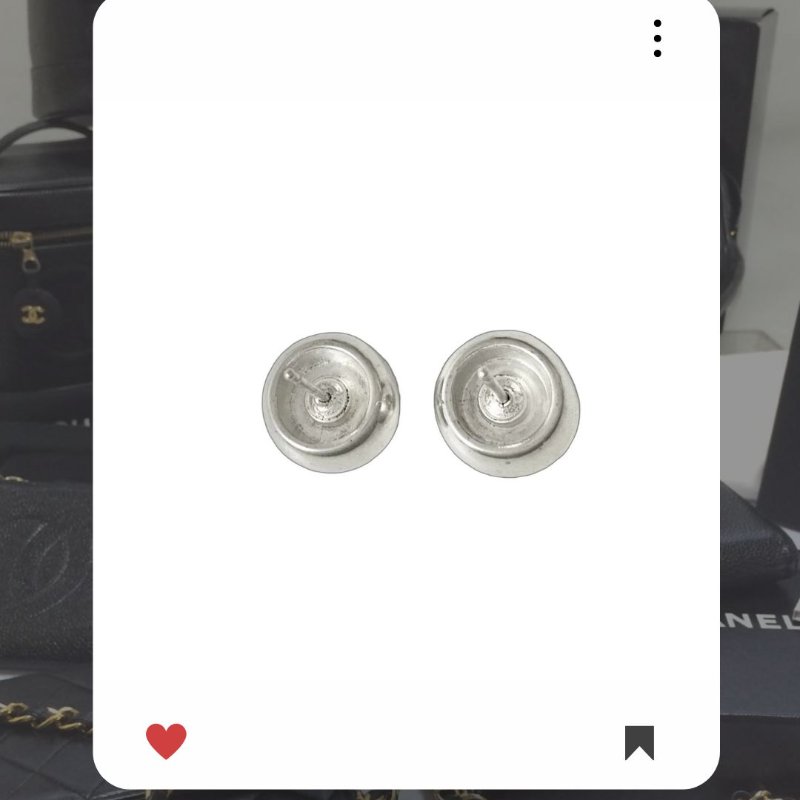Tap the red heart like icon
800x800 pixels.
(x=166, y=741)
